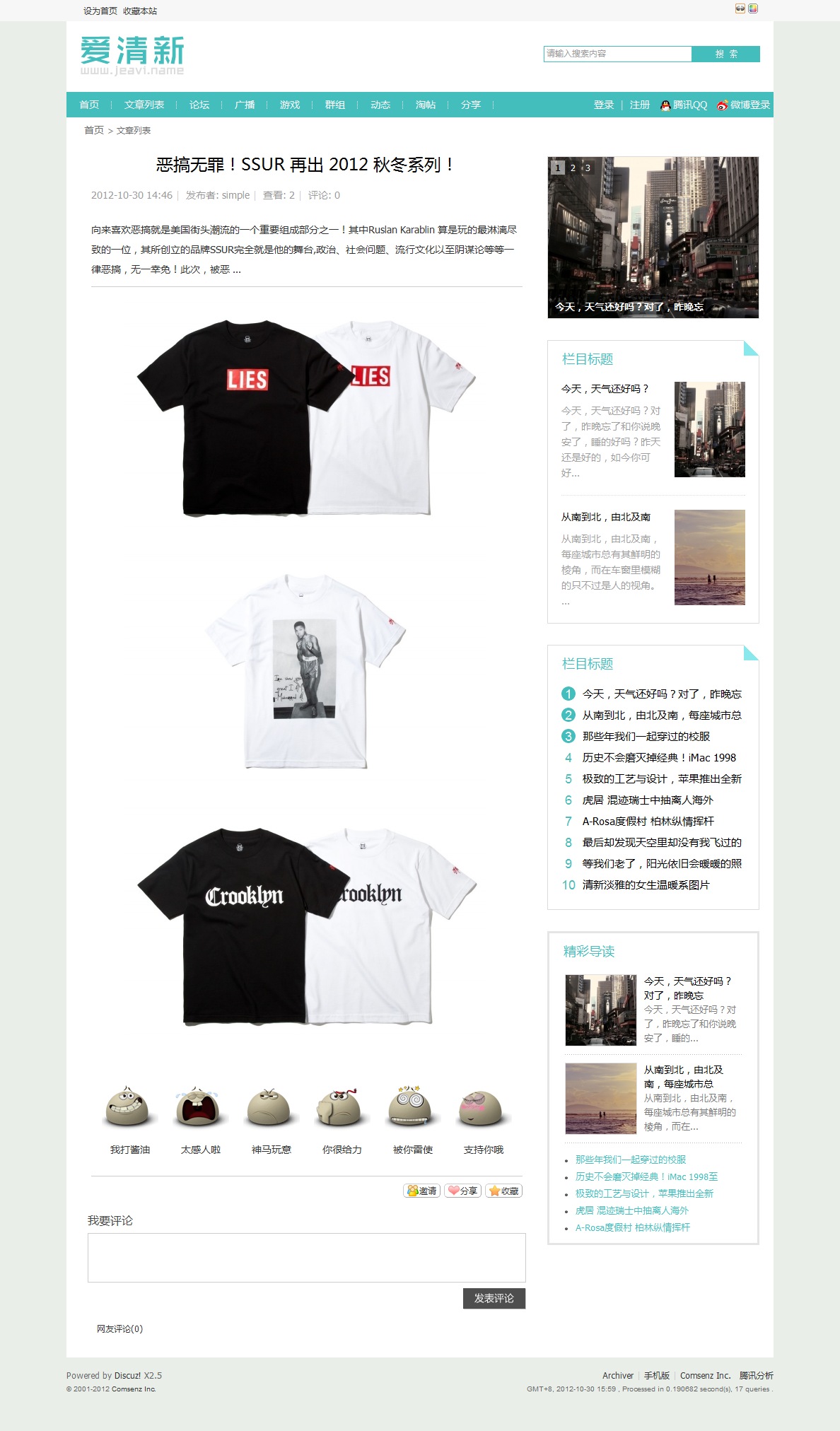Log in with 腾讯QQ
The width and height of the screenshot is (840, 1431).
coord(684,105)
